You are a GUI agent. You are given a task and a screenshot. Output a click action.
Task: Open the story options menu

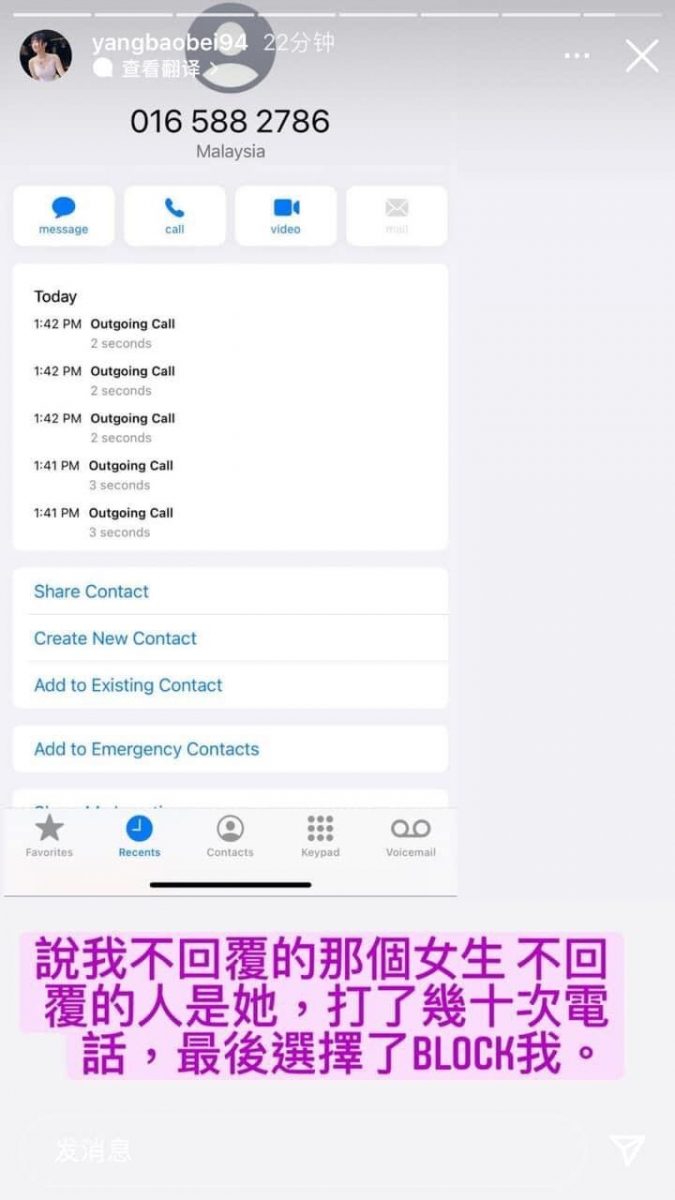tap(577, 56)
